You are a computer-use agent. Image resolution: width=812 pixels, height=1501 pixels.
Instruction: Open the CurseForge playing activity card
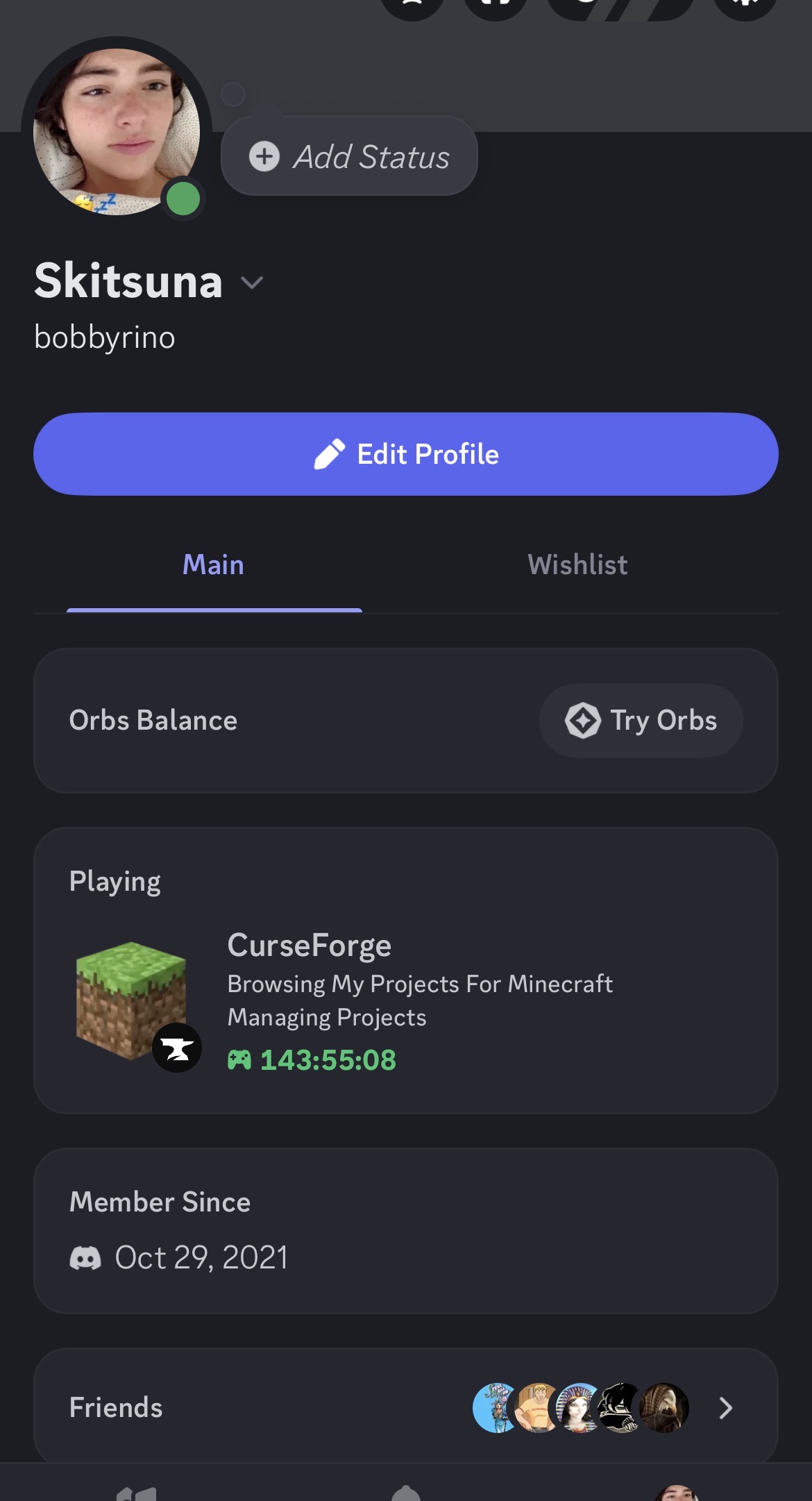[x=406, y=1000]
